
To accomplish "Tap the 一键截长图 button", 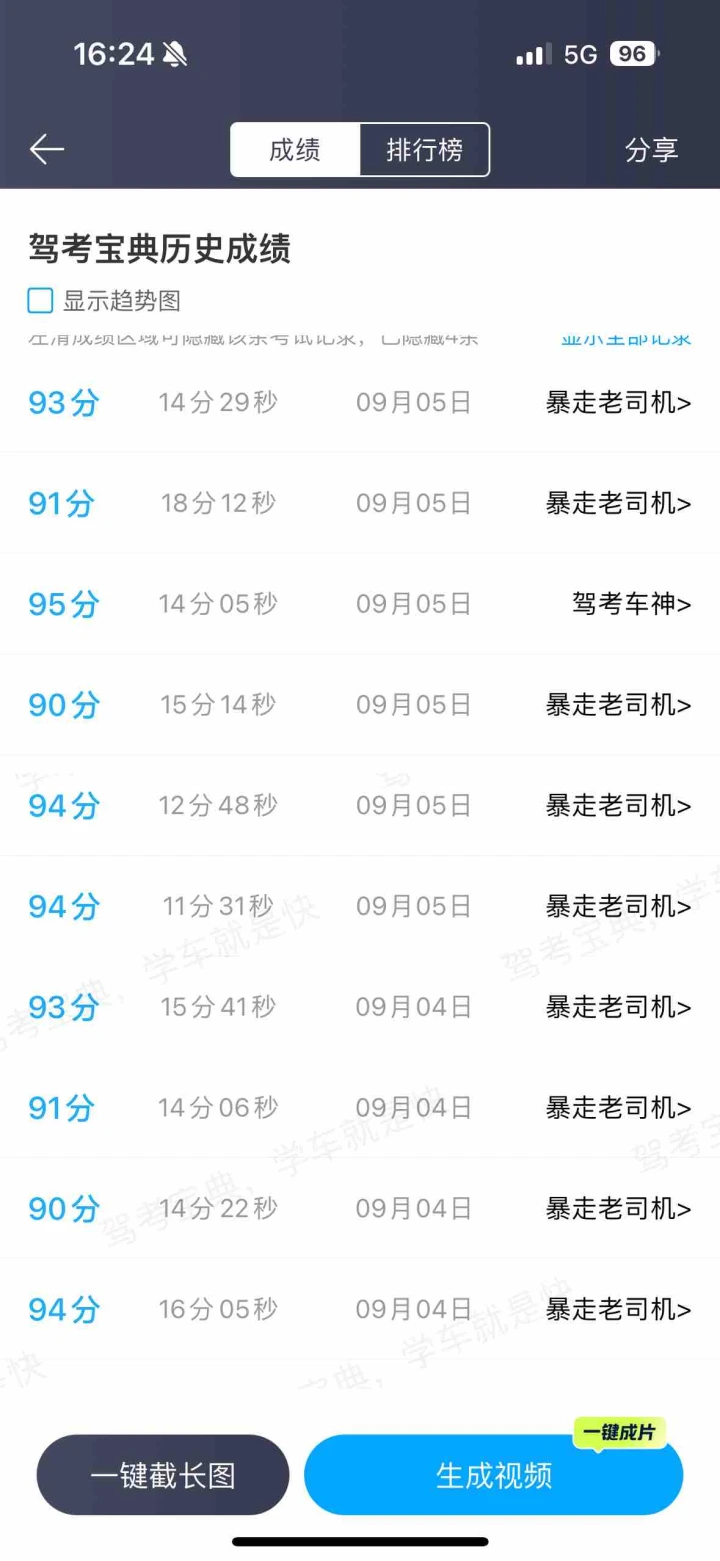I will pos(163,1475).
